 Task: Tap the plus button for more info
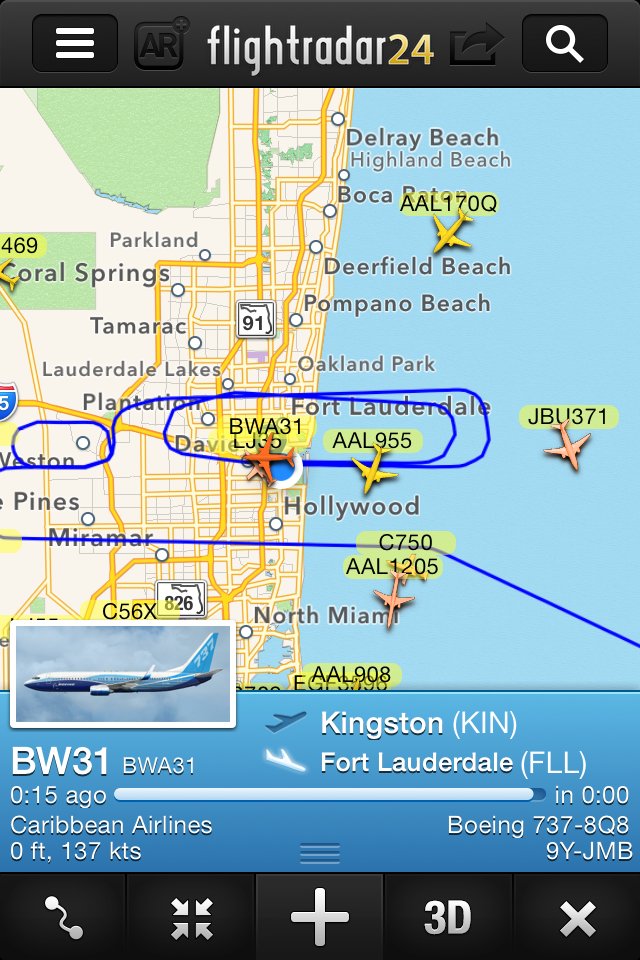[x=320, y=917]
